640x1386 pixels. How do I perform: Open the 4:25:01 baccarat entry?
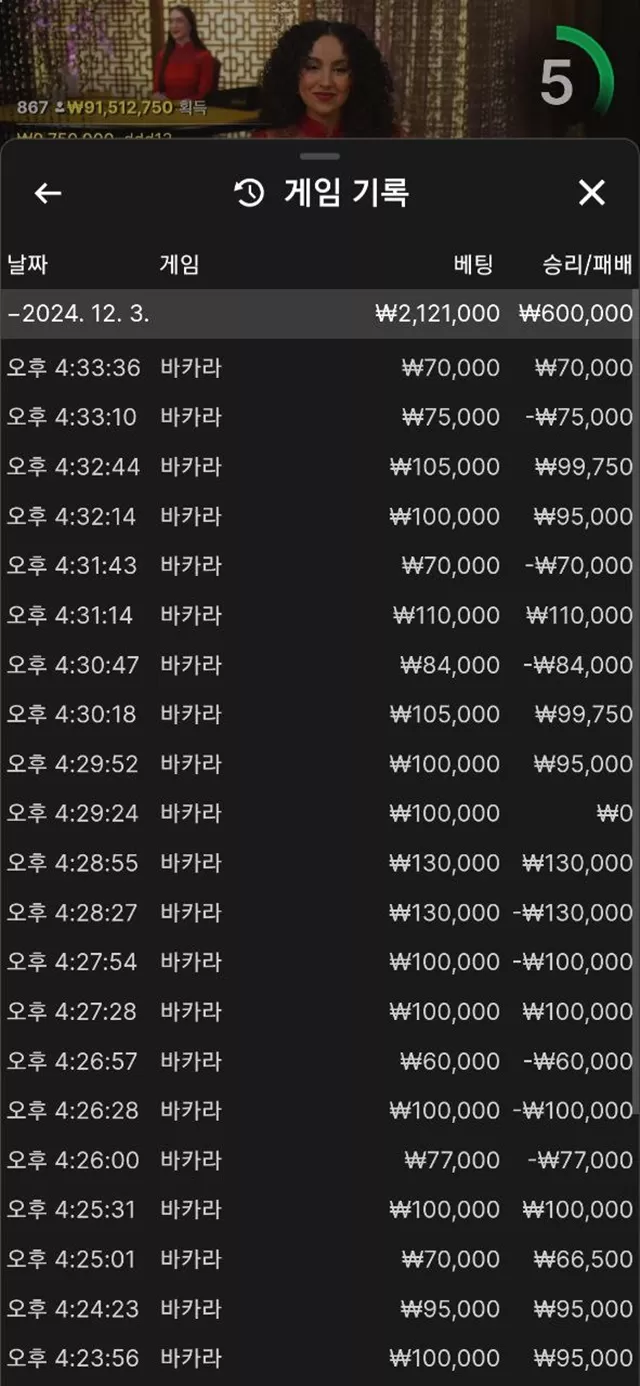tap(320, 1259)
